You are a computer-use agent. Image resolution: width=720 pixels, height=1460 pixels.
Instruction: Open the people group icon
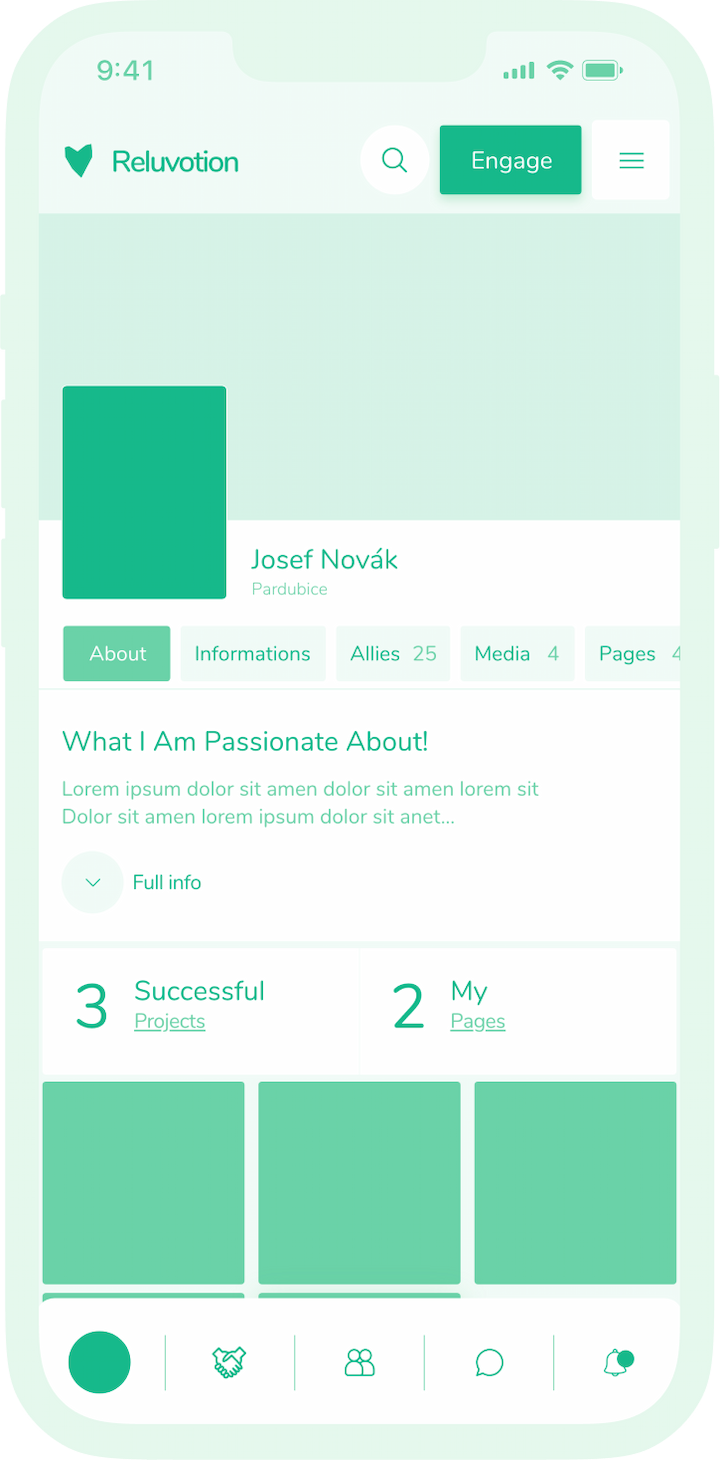[x=359, y=1362]
